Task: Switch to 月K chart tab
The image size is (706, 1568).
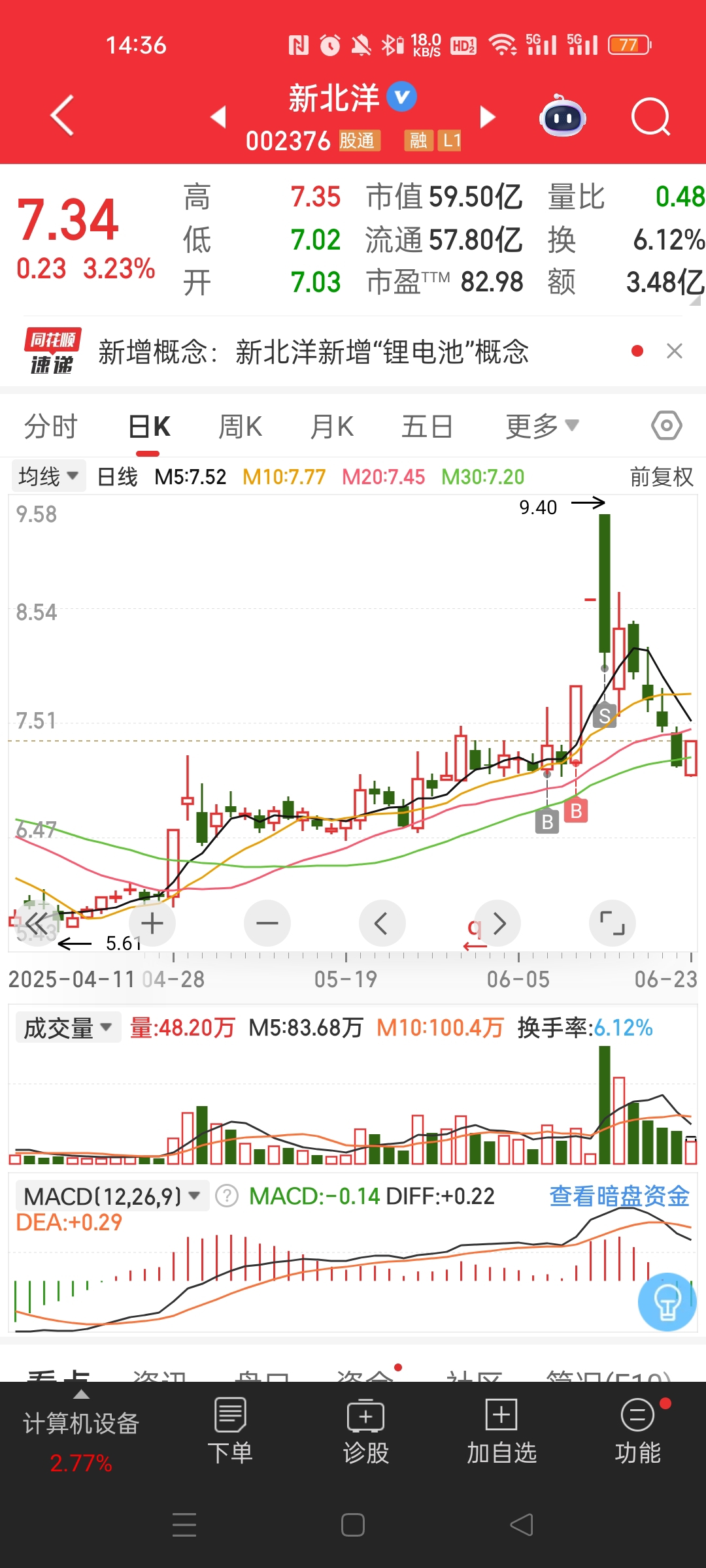Action: pos(332,427)
